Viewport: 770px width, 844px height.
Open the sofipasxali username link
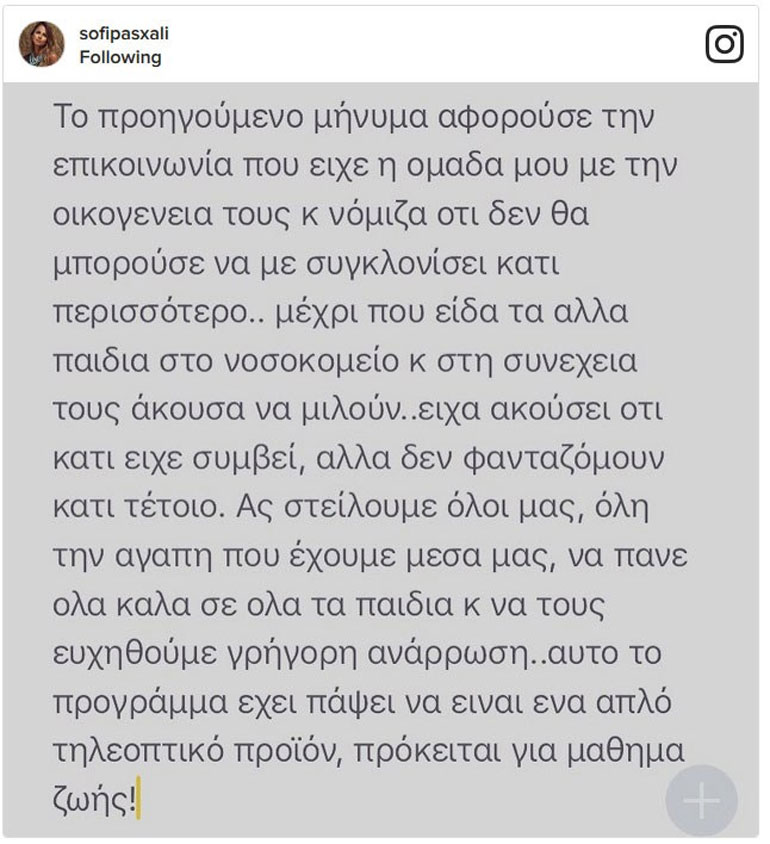click(125, 34)
